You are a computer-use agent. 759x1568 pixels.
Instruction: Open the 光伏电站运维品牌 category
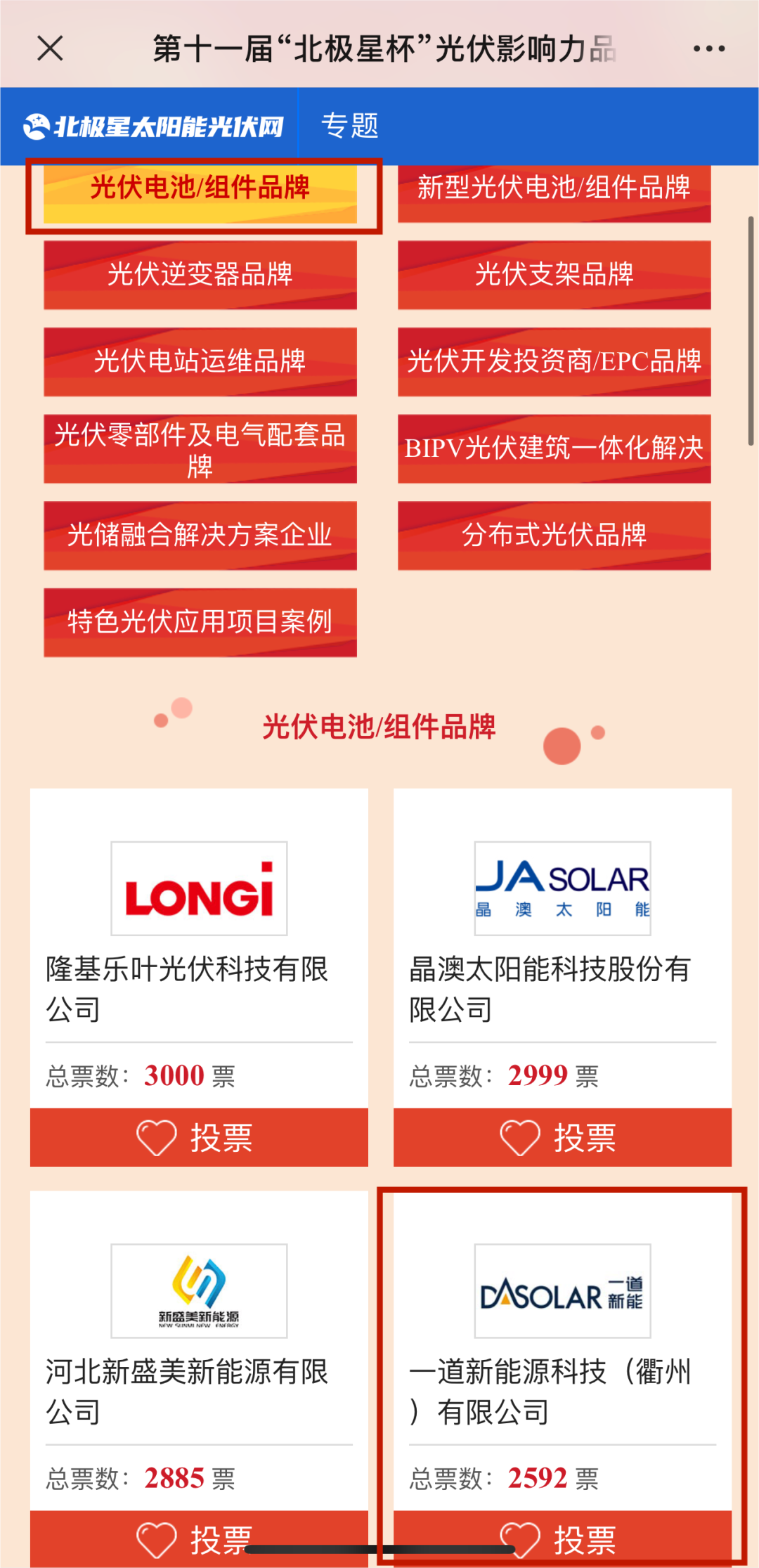tap(200, 361)
